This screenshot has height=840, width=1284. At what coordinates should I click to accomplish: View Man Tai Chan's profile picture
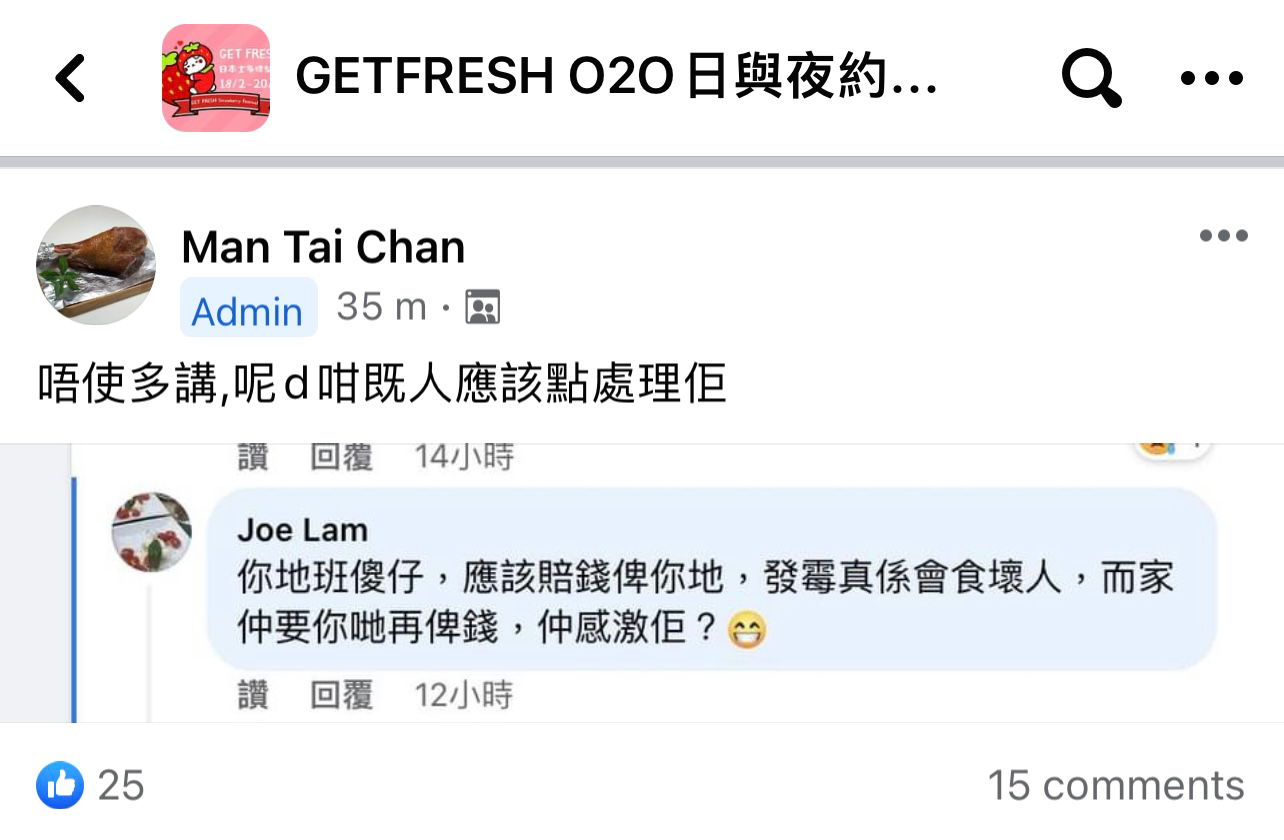coord(96,265)
